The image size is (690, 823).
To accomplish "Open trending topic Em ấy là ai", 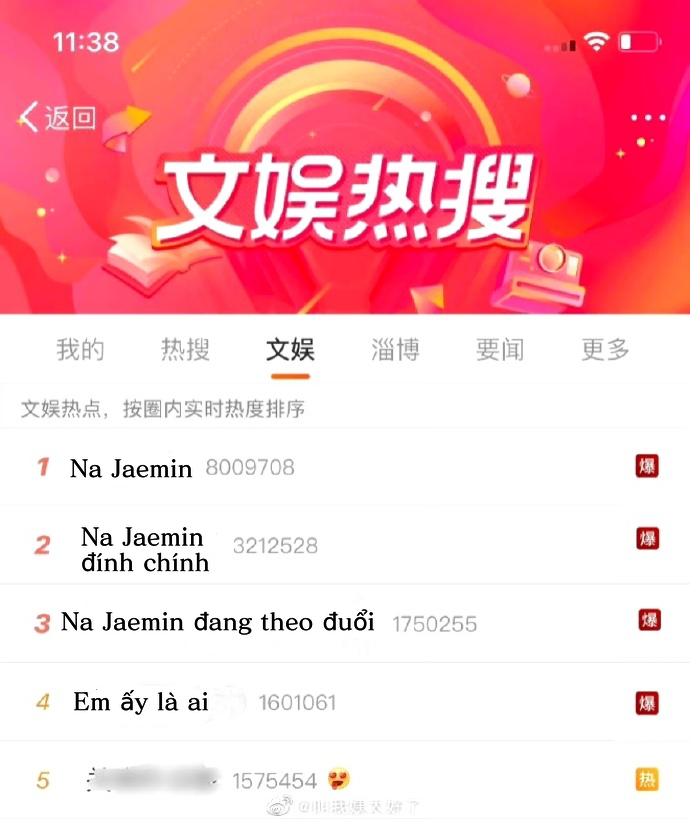I will (x=141, y=702).
